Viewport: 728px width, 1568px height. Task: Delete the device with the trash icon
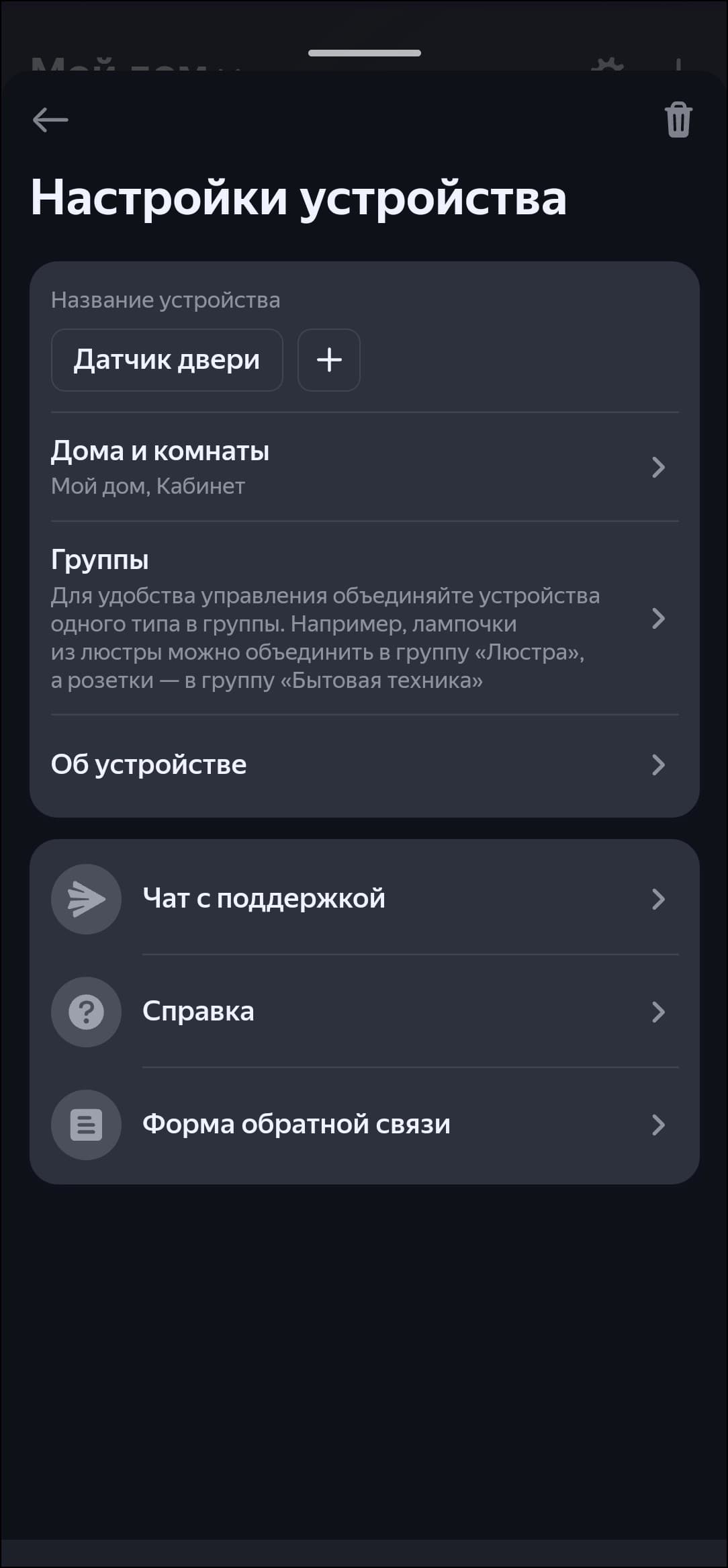click(678, 120)
